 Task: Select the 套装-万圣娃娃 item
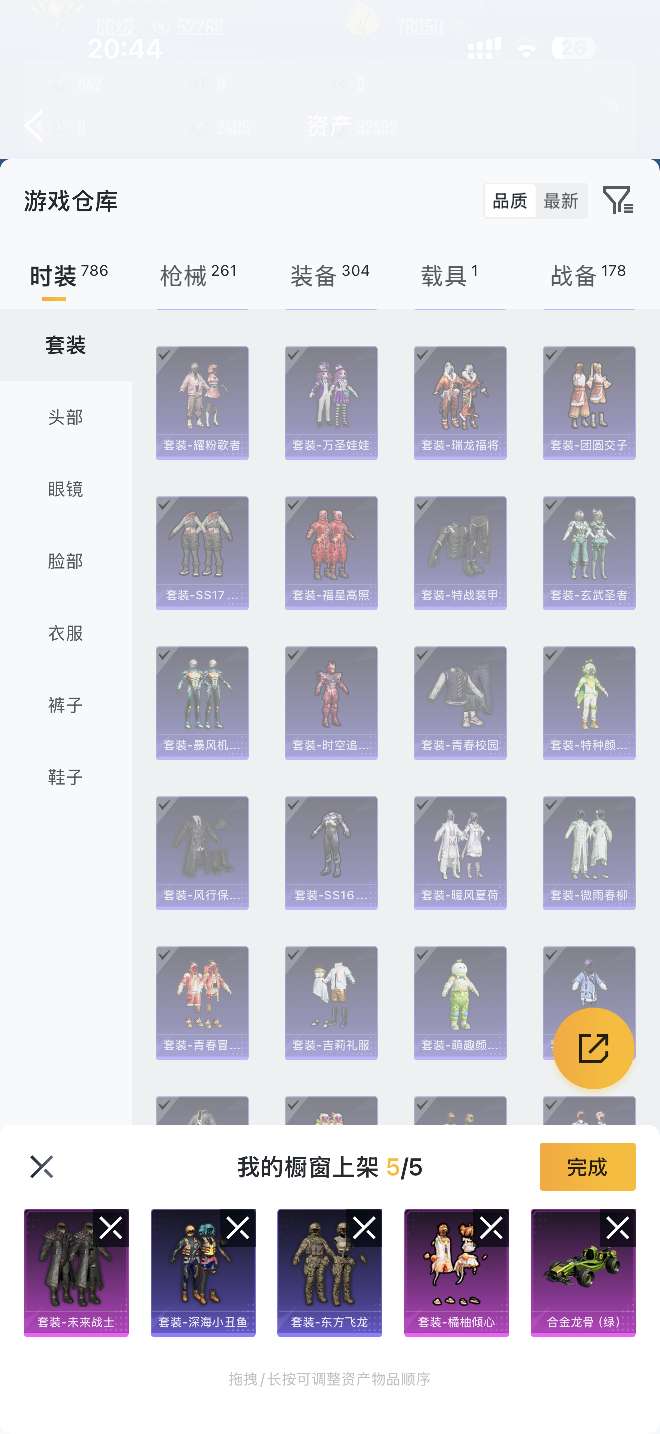pos(331,402)
